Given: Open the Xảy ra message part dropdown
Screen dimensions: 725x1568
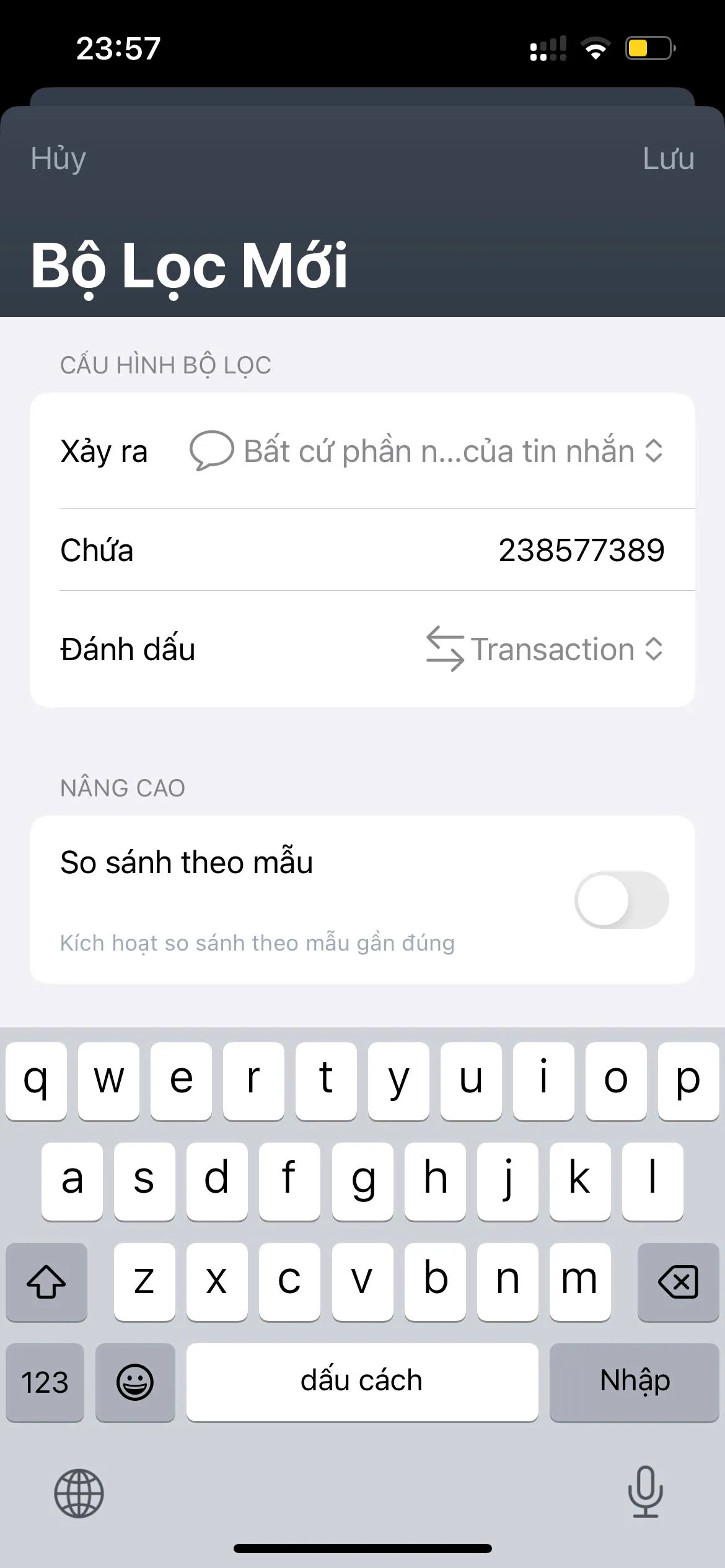Looking at the screenshot, I should click(426, 451).
